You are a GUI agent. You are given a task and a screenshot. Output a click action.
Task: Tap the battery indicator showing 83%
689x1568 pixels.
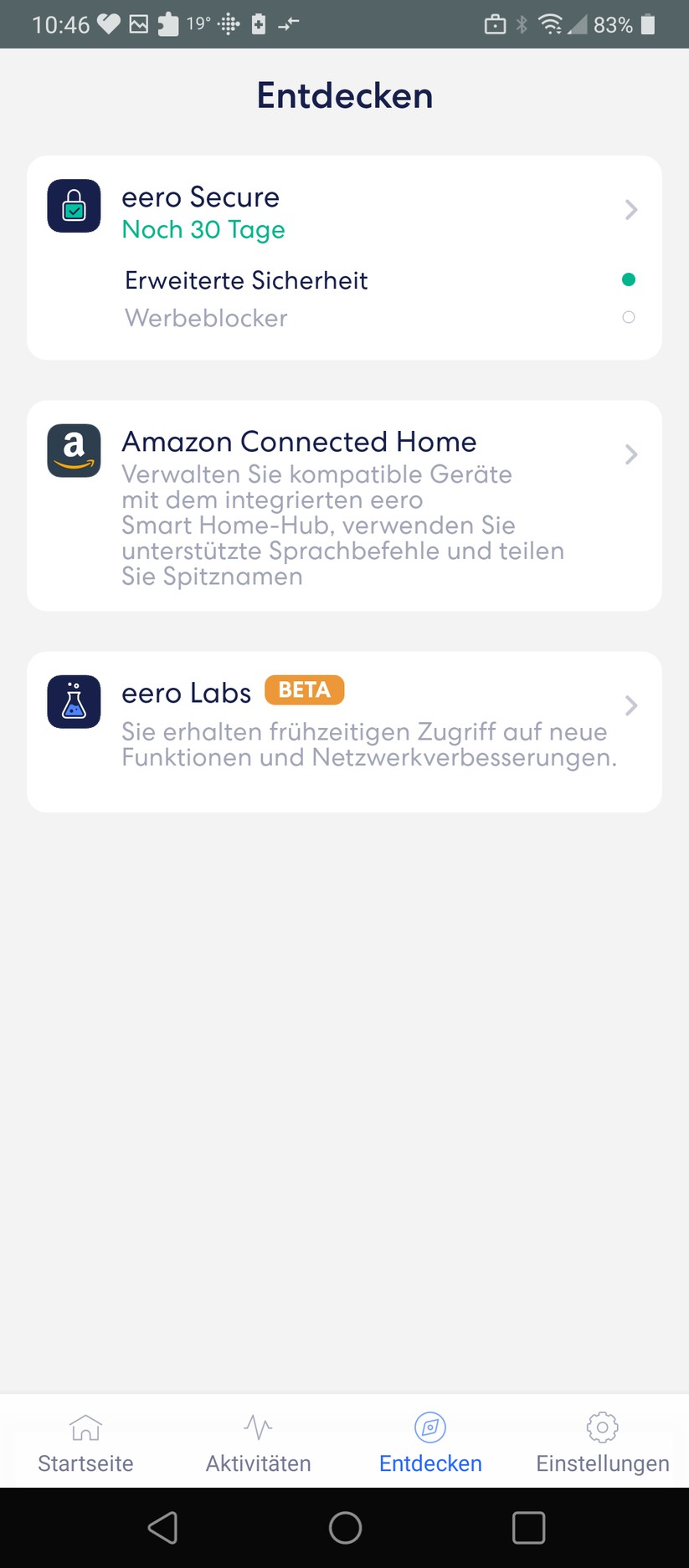(x=648, y=23)
